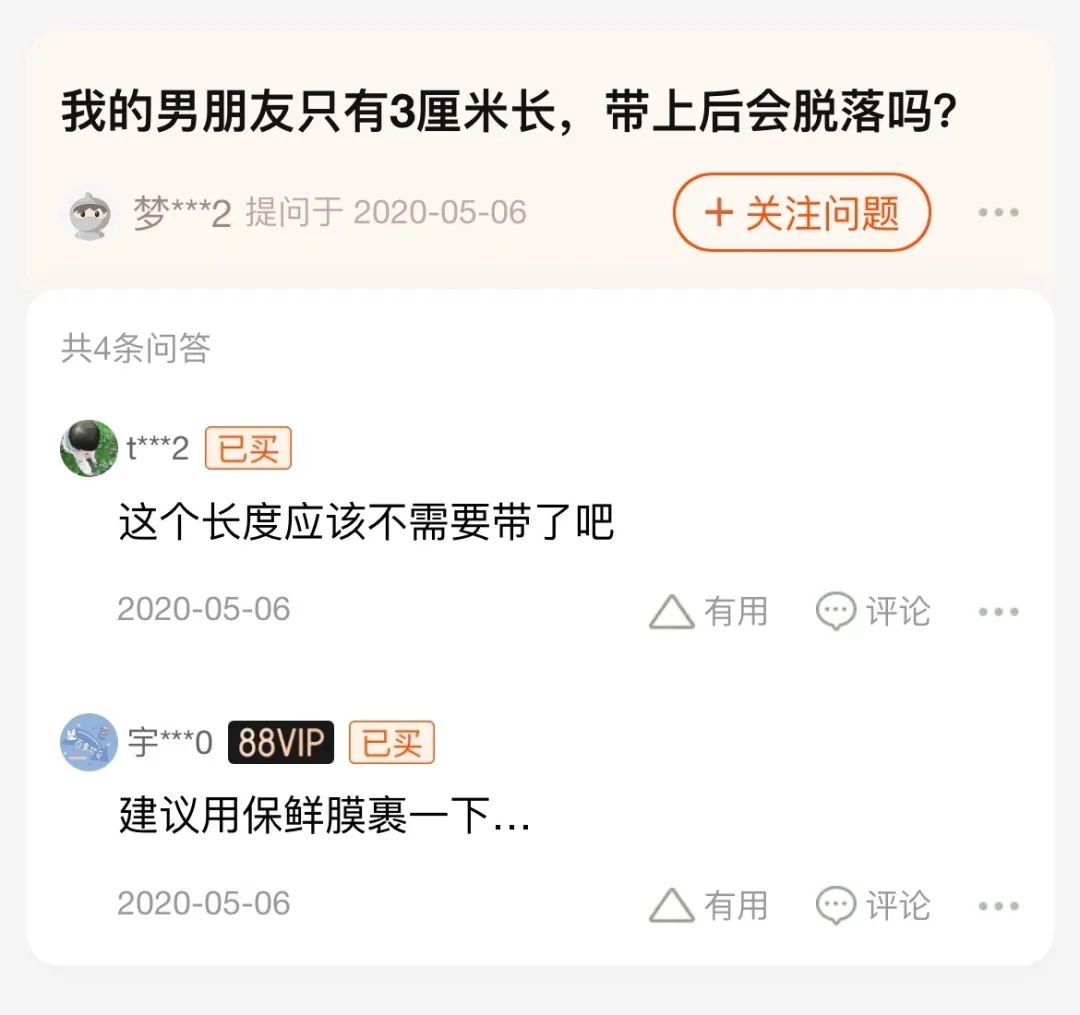Image resolution: width=1080 pixels, height=1015 pixels.
Task: Mark 宇***0's answer as 有用
Action: (709, 906)
